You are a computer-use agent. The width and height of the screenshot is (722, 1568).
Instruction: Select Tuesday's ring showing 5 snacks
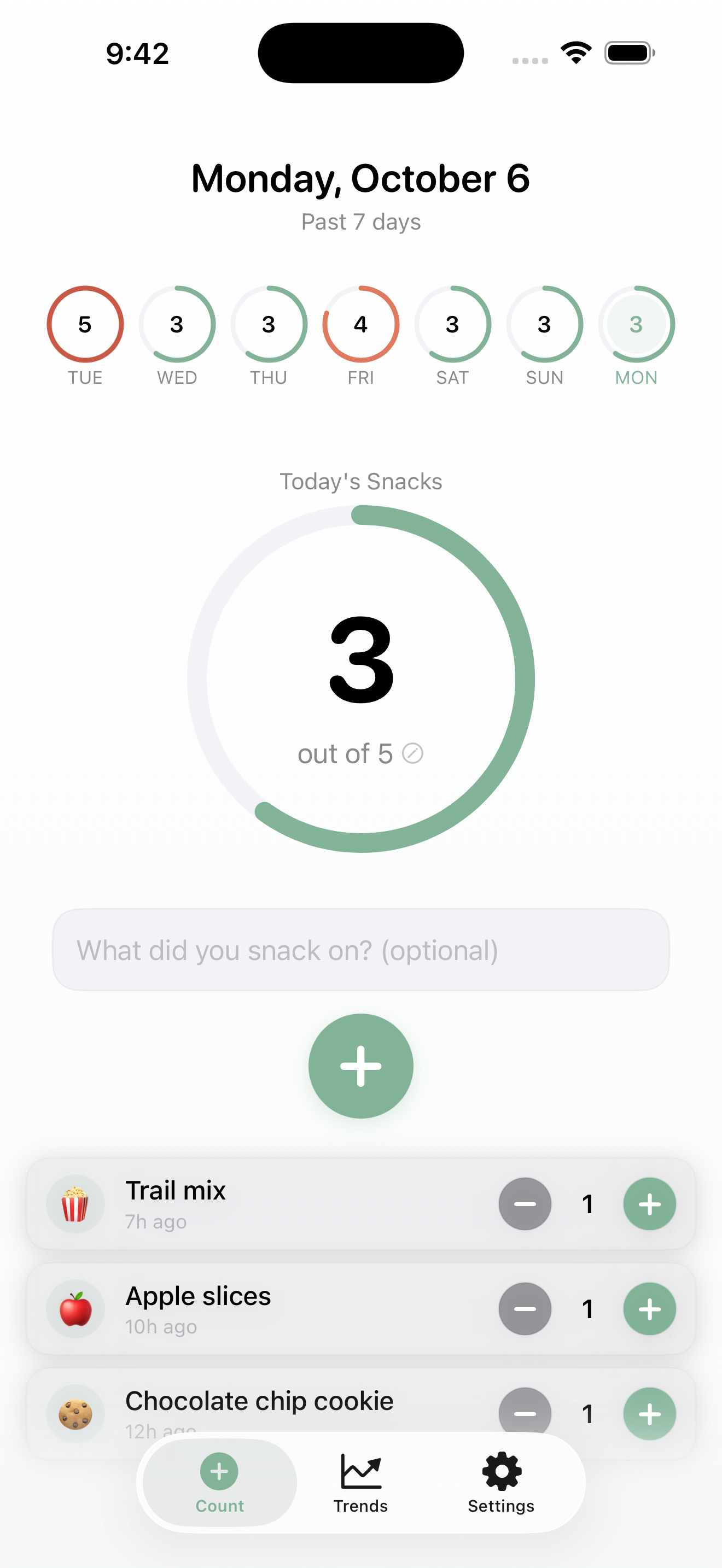click(x=85, y=324)
